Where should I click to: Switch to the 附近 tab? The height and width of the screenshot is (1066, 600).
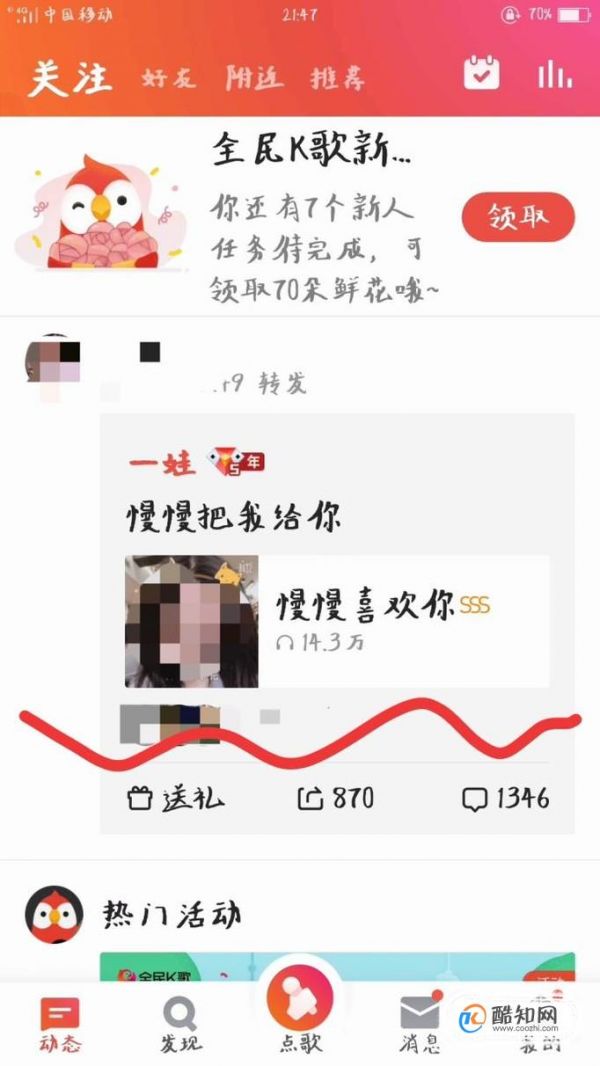click(x=253, y=78)
